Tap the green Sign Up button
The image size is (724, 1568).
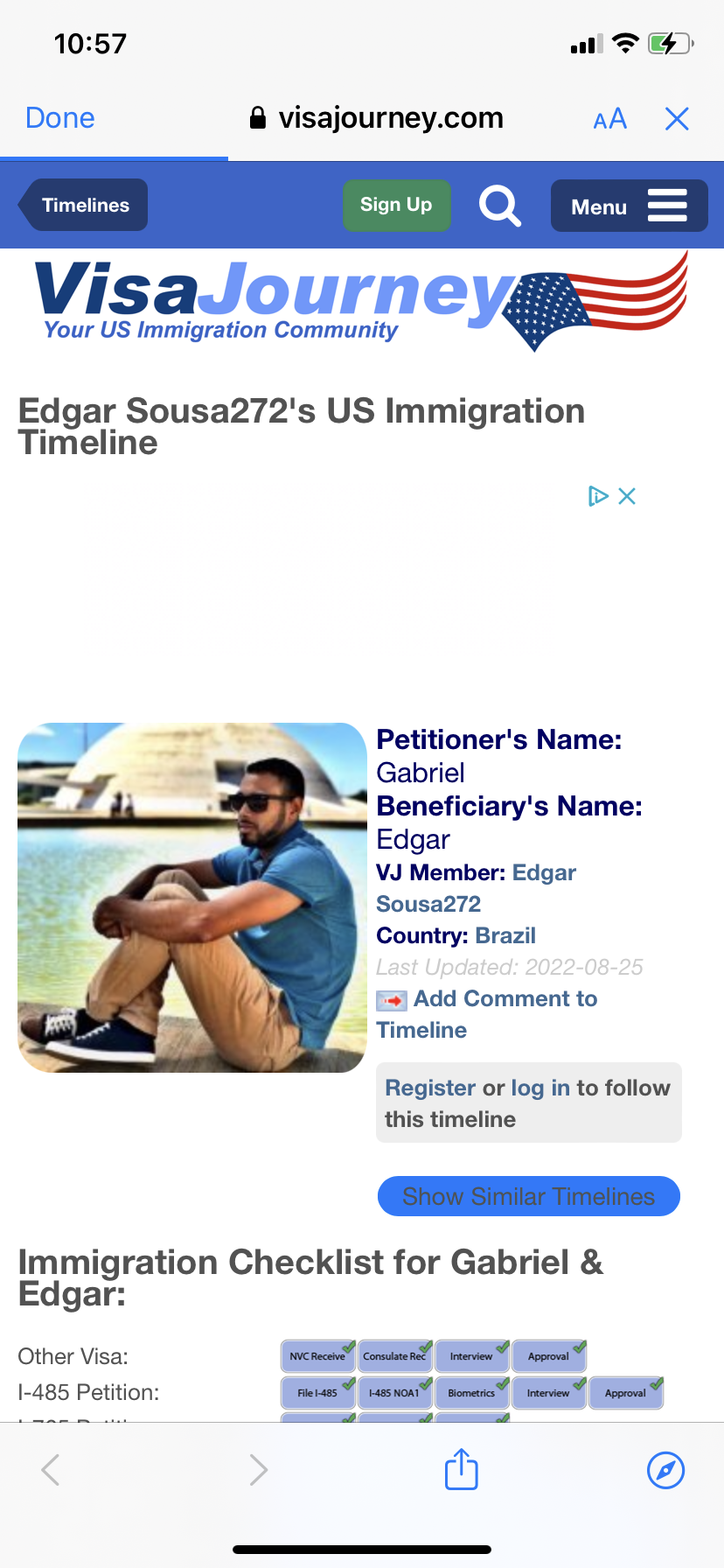(396, 206)
